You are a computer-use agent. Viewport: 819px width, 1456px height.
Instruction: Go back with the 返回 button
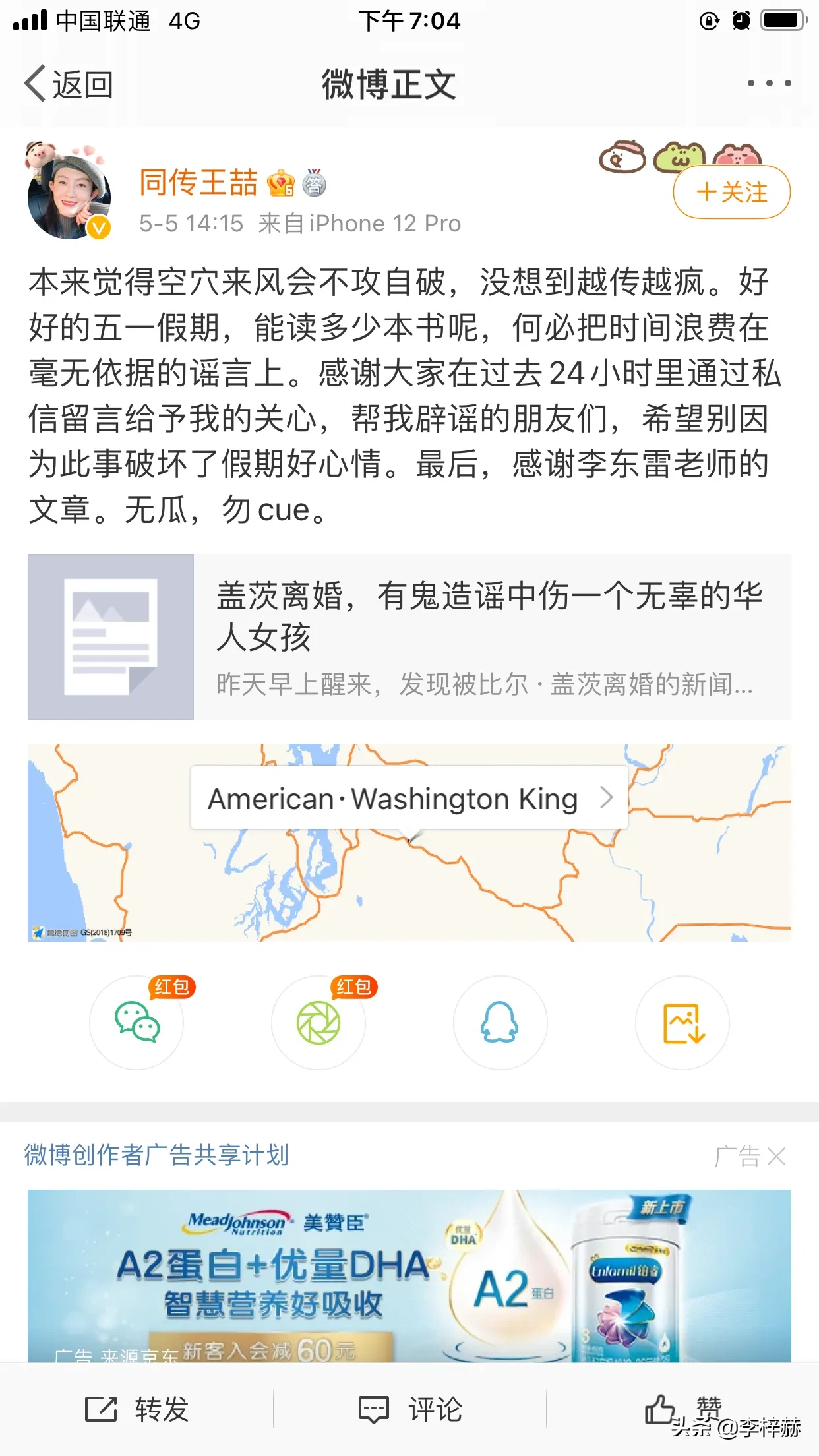pos(69,84)
